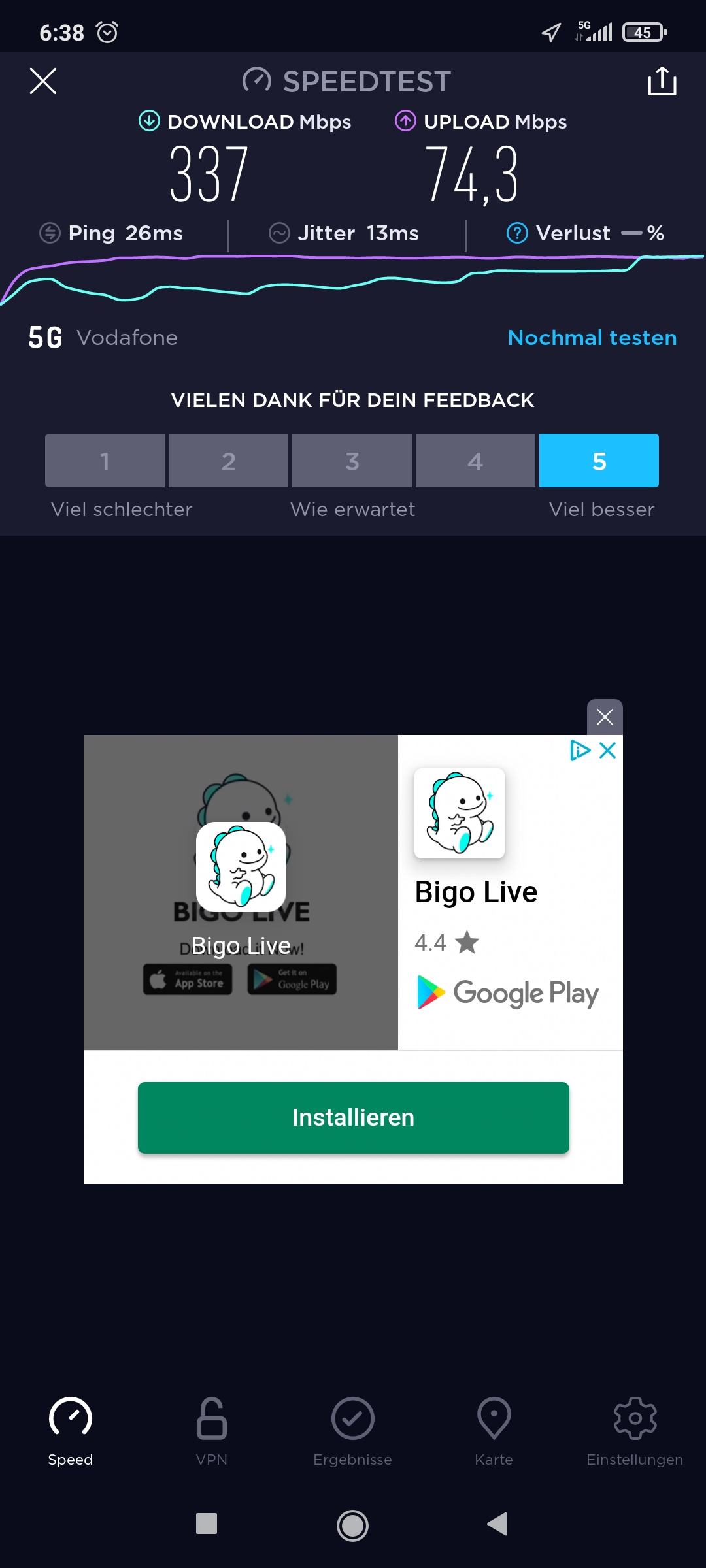Close the speedtest result screen
The height and width of the screenshot is (1568, 706).
point(43,81)
